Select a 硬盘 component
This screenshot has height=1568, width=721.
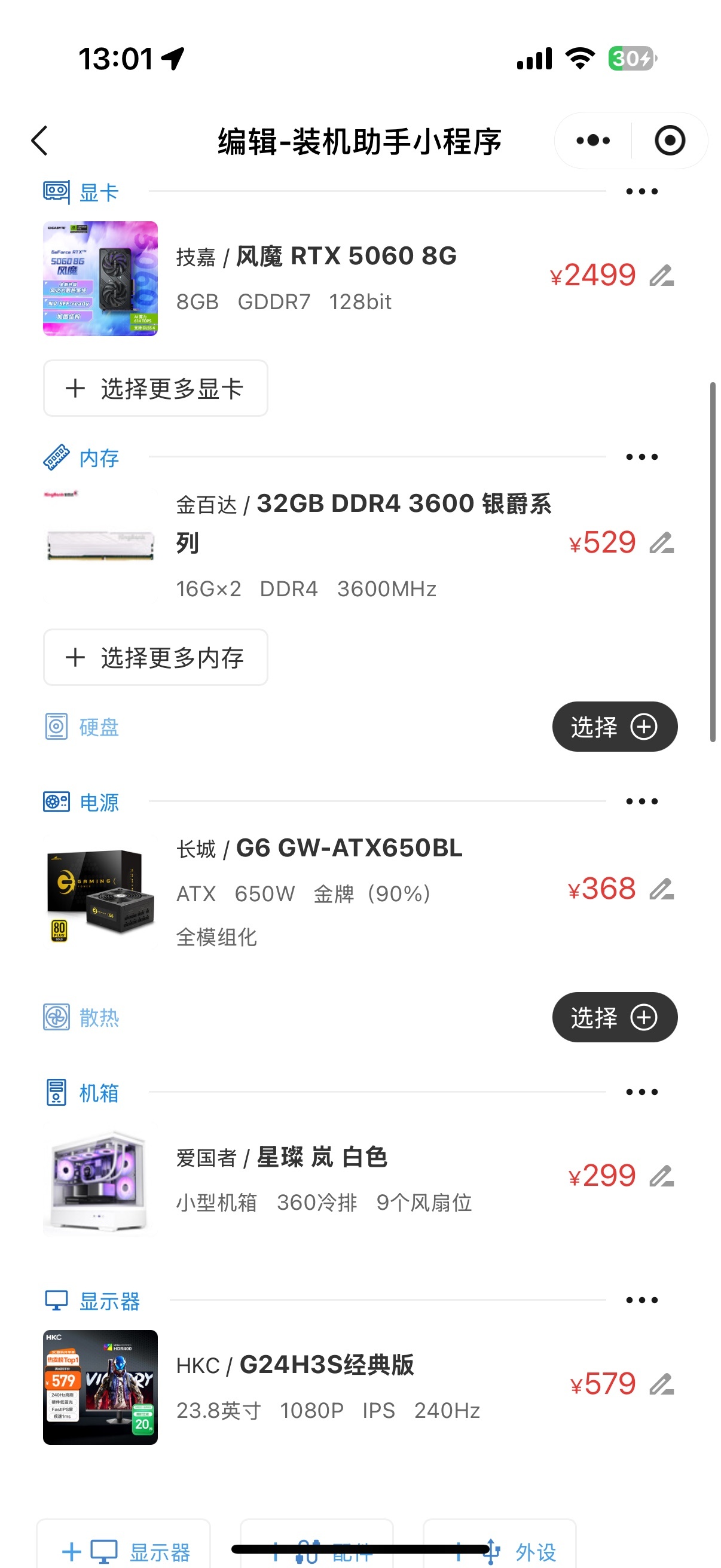(x=614, y=727)
